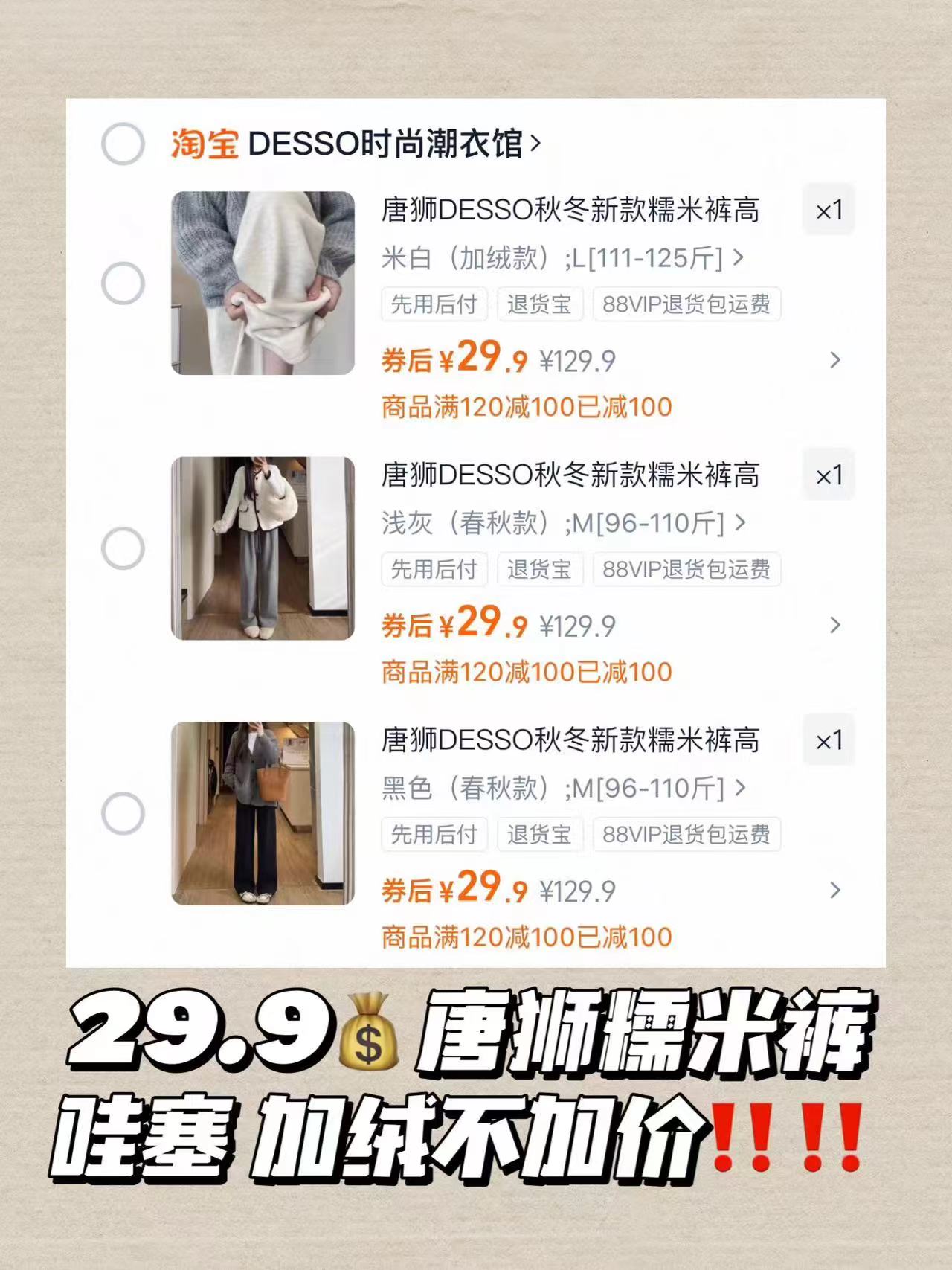Click the ×1 quantity label on first item
This screenshot has width=952, height=1270.
pos(829,211)
